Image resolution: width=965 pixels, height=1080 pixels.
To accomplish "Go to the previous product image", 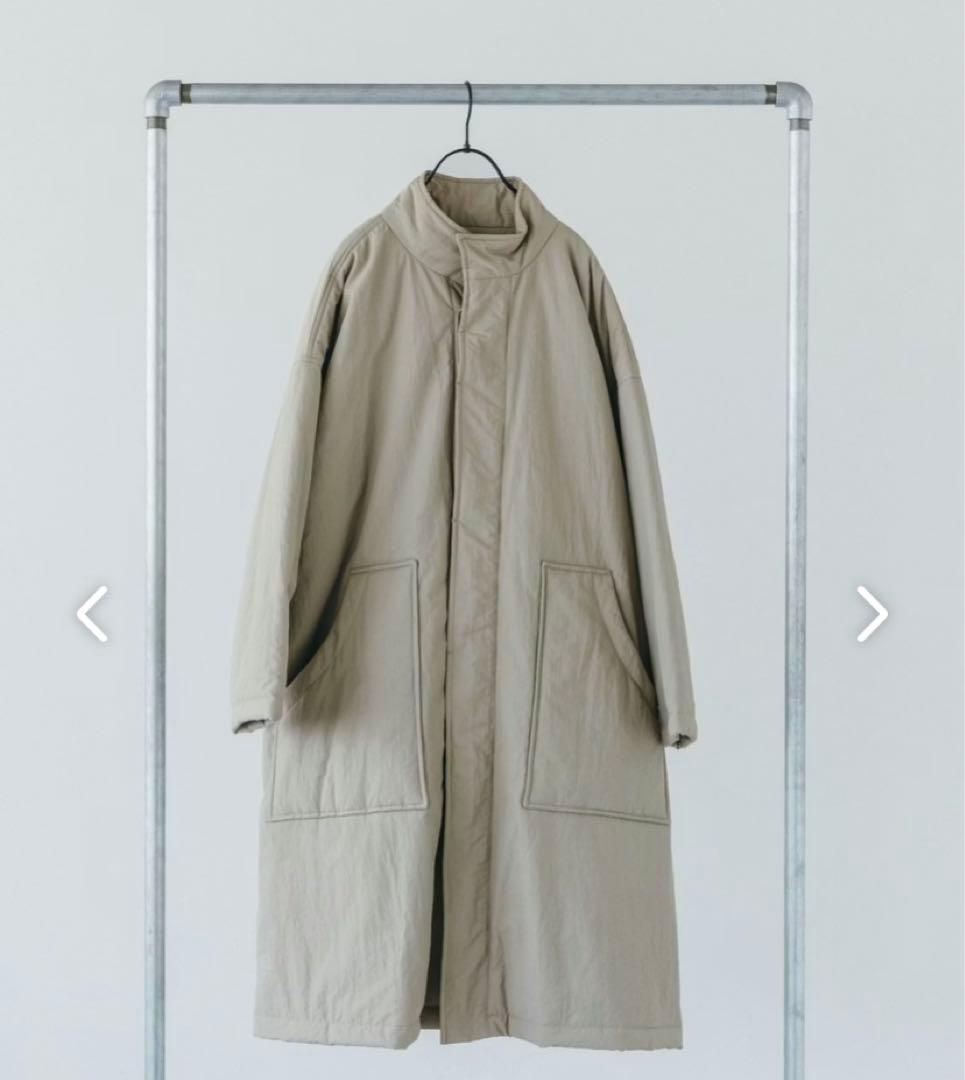I will [x=92, y=614].
